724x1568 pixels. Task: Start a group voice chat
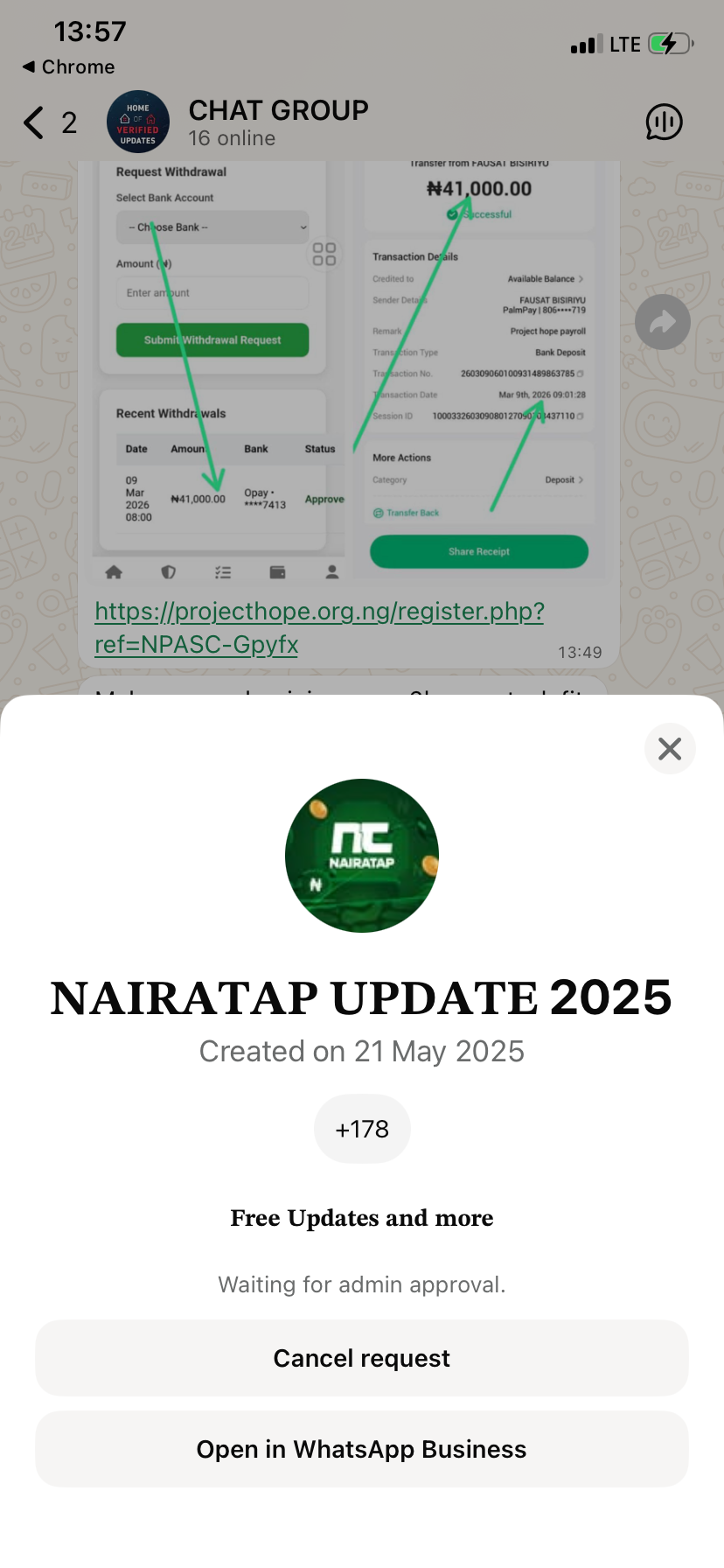(664, 122)
